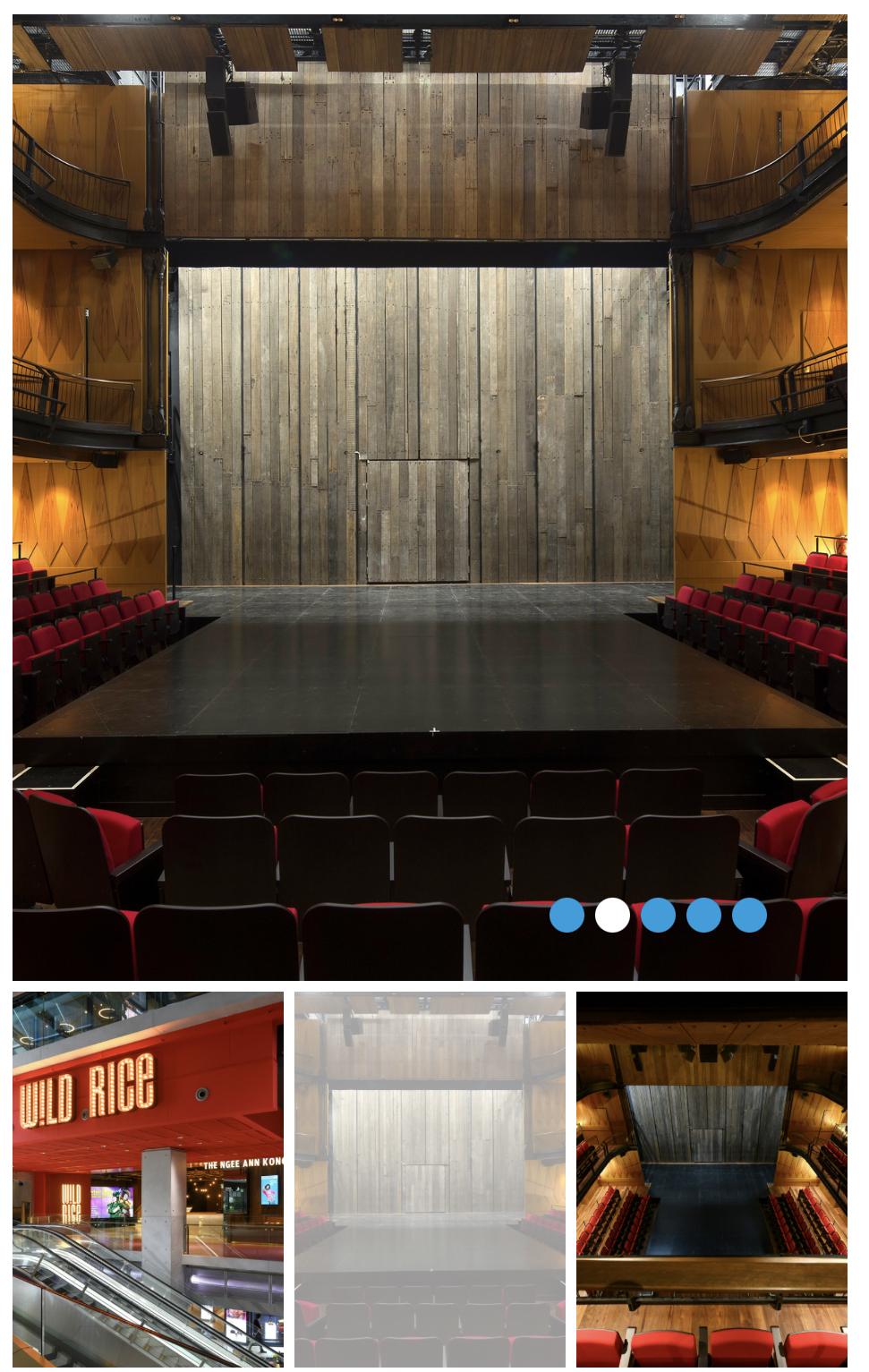Screen dimensions: 869x1372
Task: Select the third carousel page dot
Action: (658, 915)
